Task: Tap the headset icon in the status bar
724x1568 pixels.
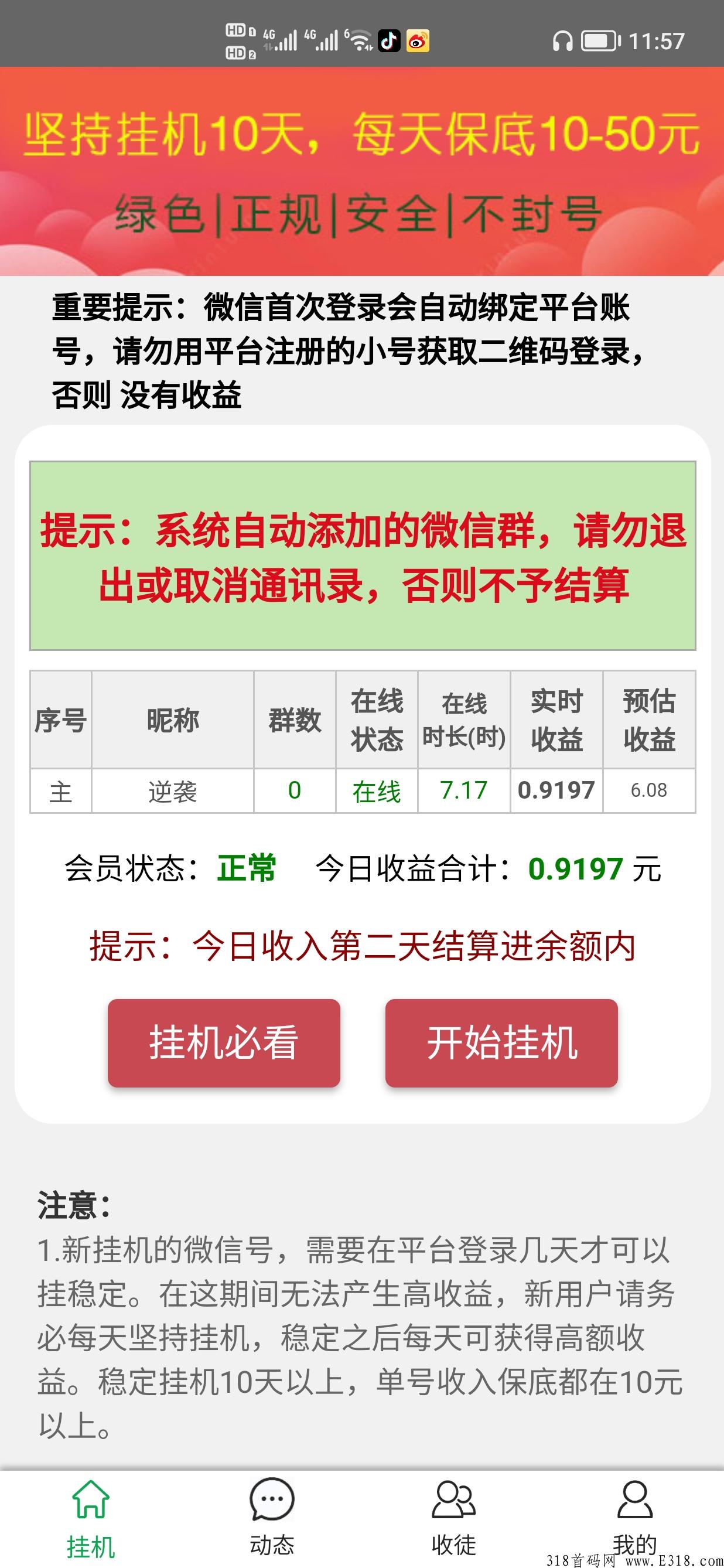Action: point(563,40)
